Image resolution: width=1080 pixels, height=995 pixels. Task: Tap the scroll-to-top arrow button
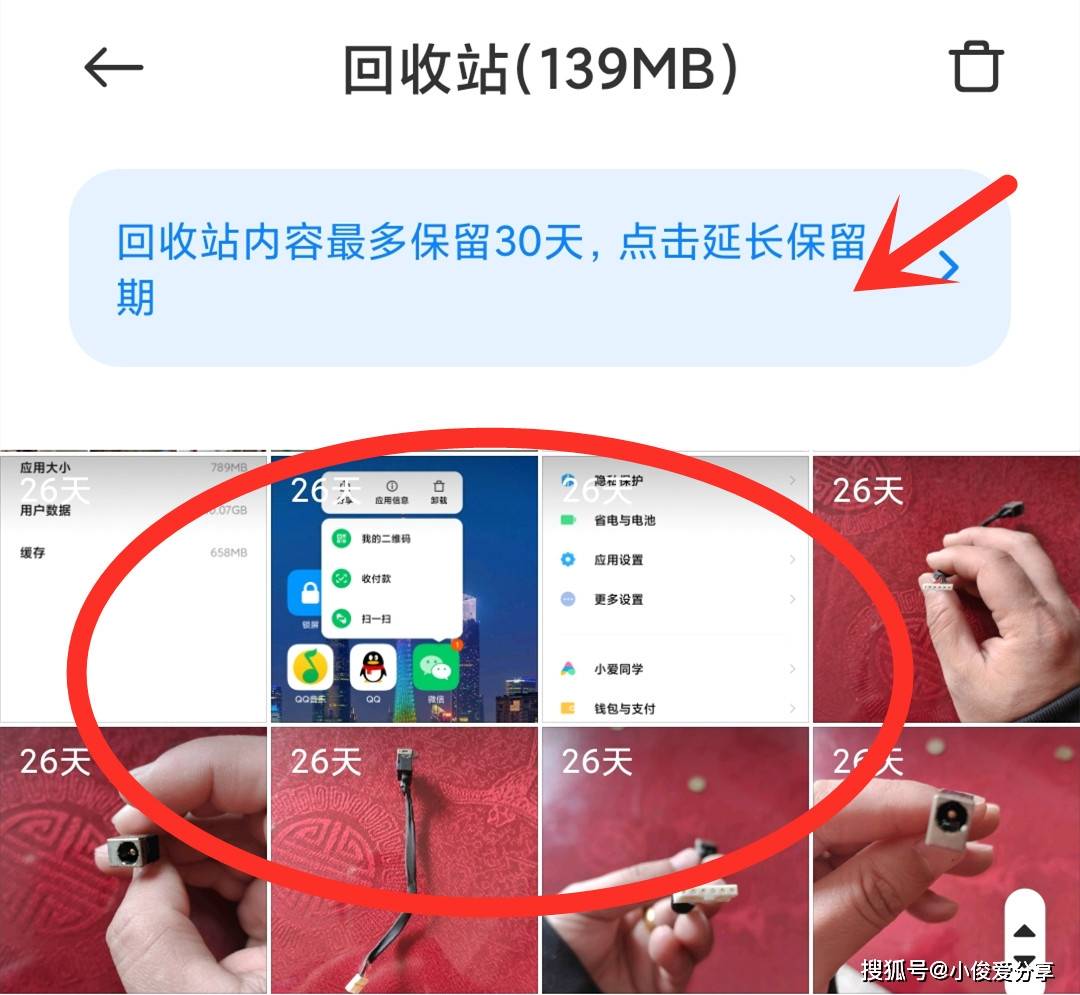1024,931
